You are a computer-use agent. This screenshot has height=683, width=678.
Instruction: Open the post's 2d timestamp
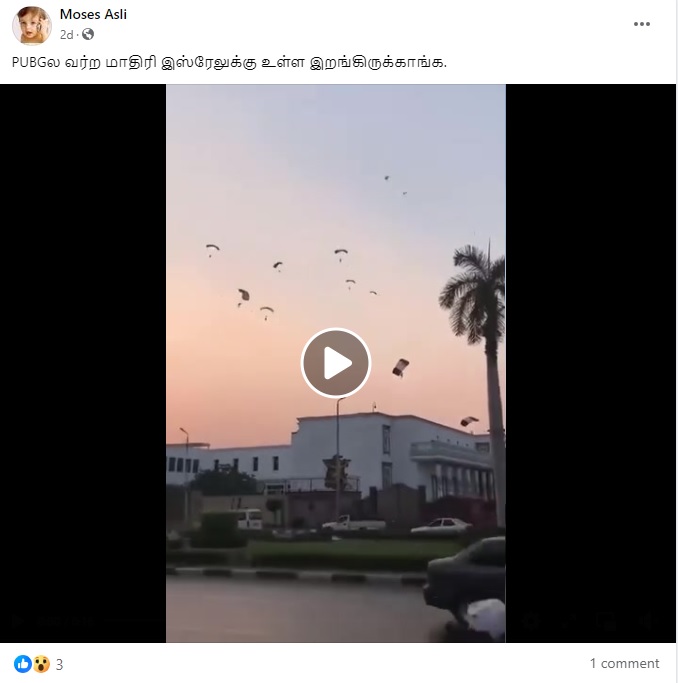click(66, 34)
